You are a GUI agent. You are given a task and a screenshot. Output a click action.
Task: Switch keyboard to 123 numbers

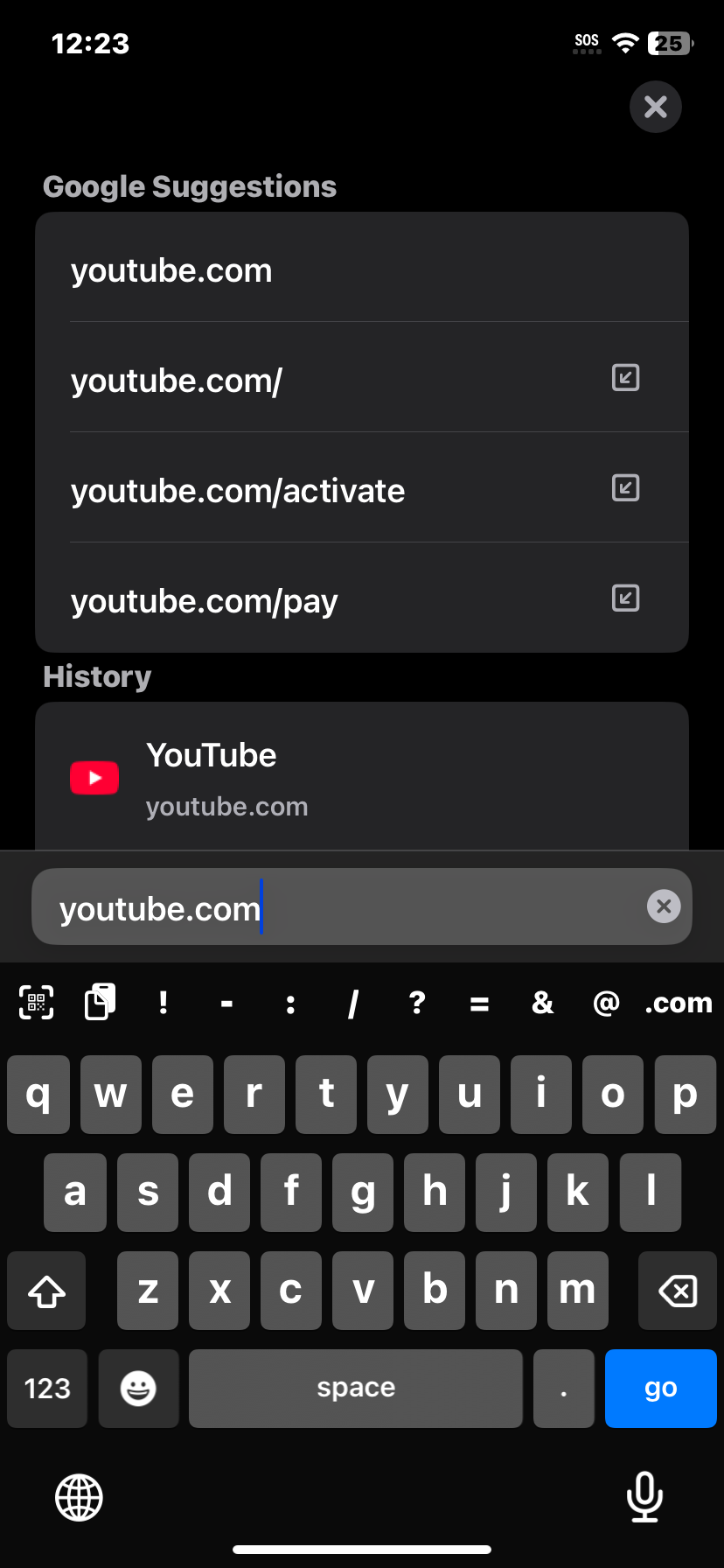point(47,1388)
